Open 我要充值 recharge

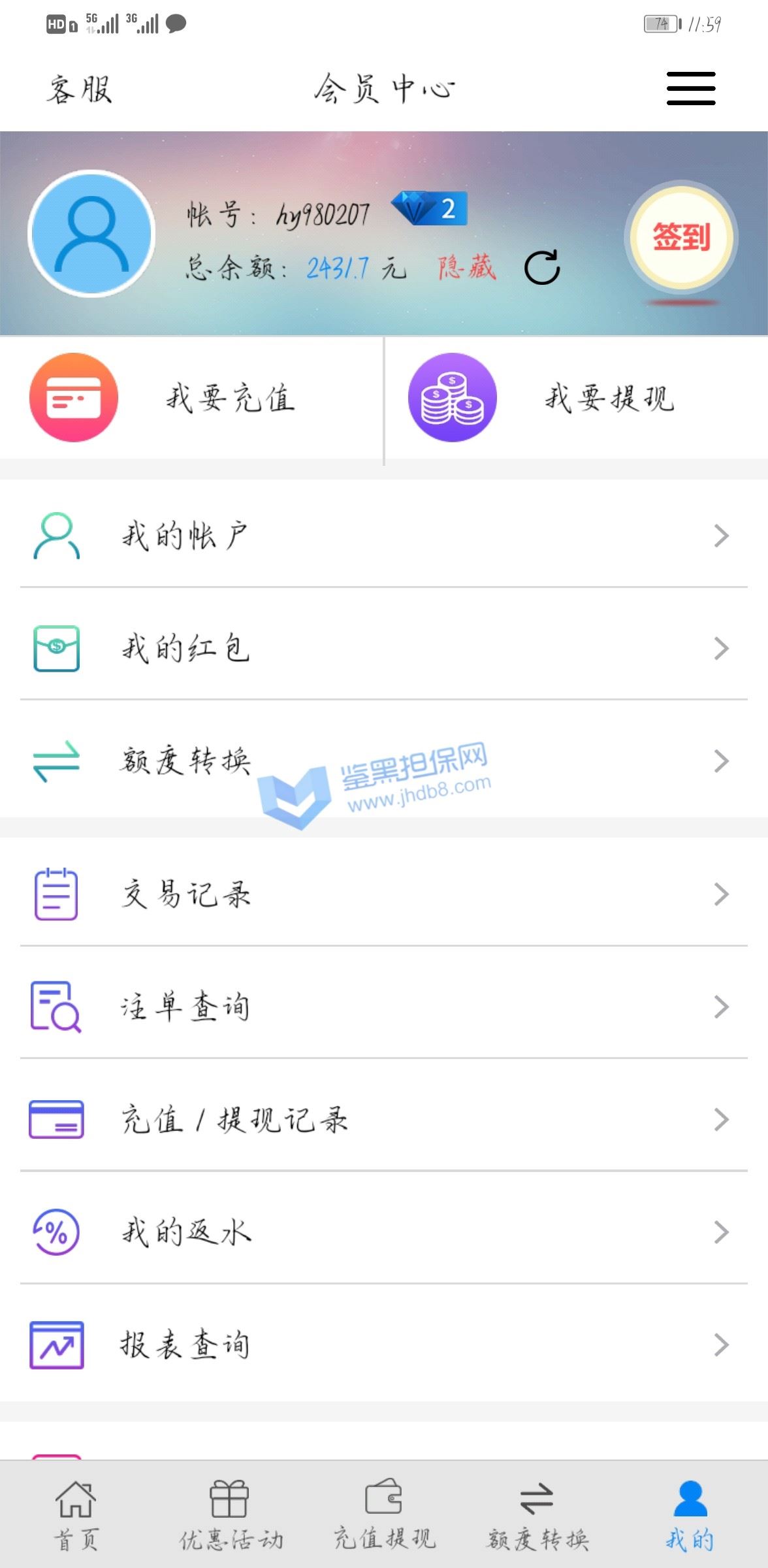coord(191,398)
